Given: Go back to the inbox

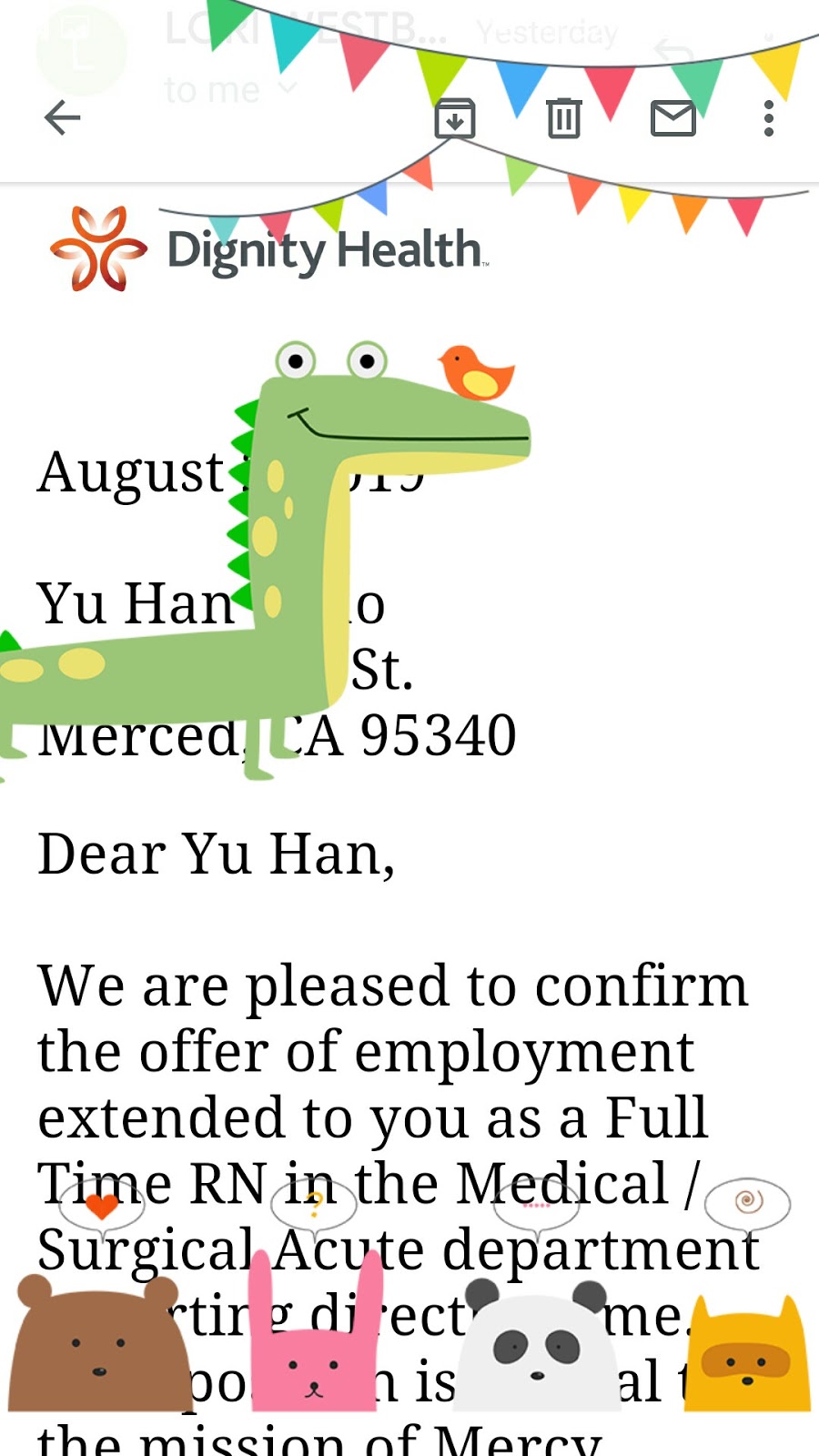Looking at the screenshot, I should [62, 117].
